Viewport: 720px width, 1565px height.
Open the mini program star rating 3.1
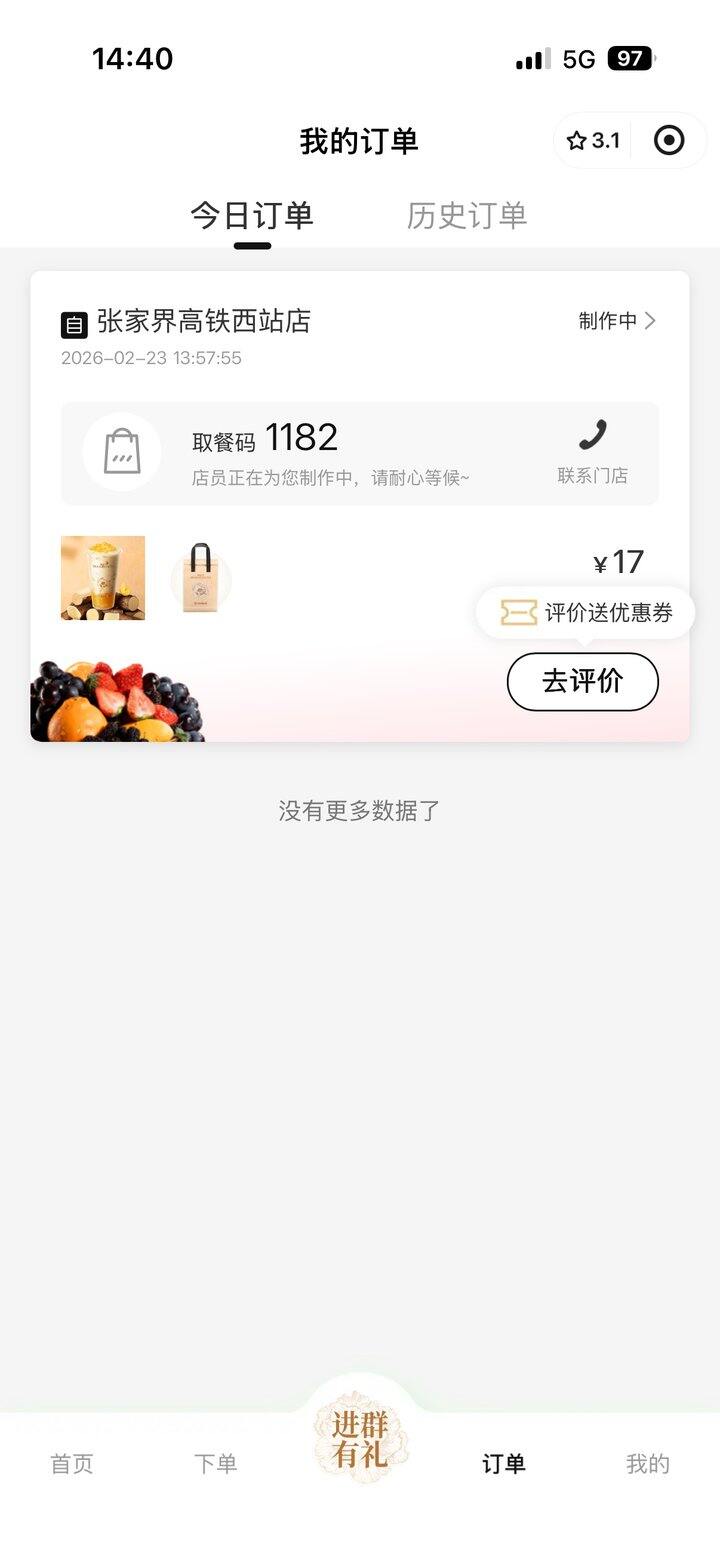594,141
